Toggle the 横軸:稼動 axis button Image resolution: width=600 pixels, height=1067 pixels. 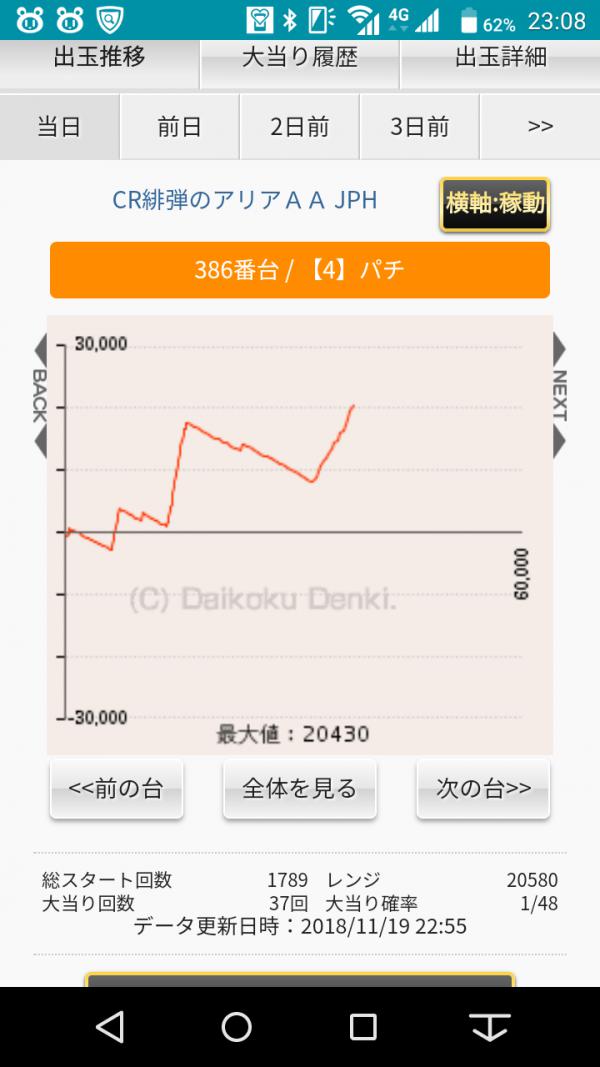(495, 204)
